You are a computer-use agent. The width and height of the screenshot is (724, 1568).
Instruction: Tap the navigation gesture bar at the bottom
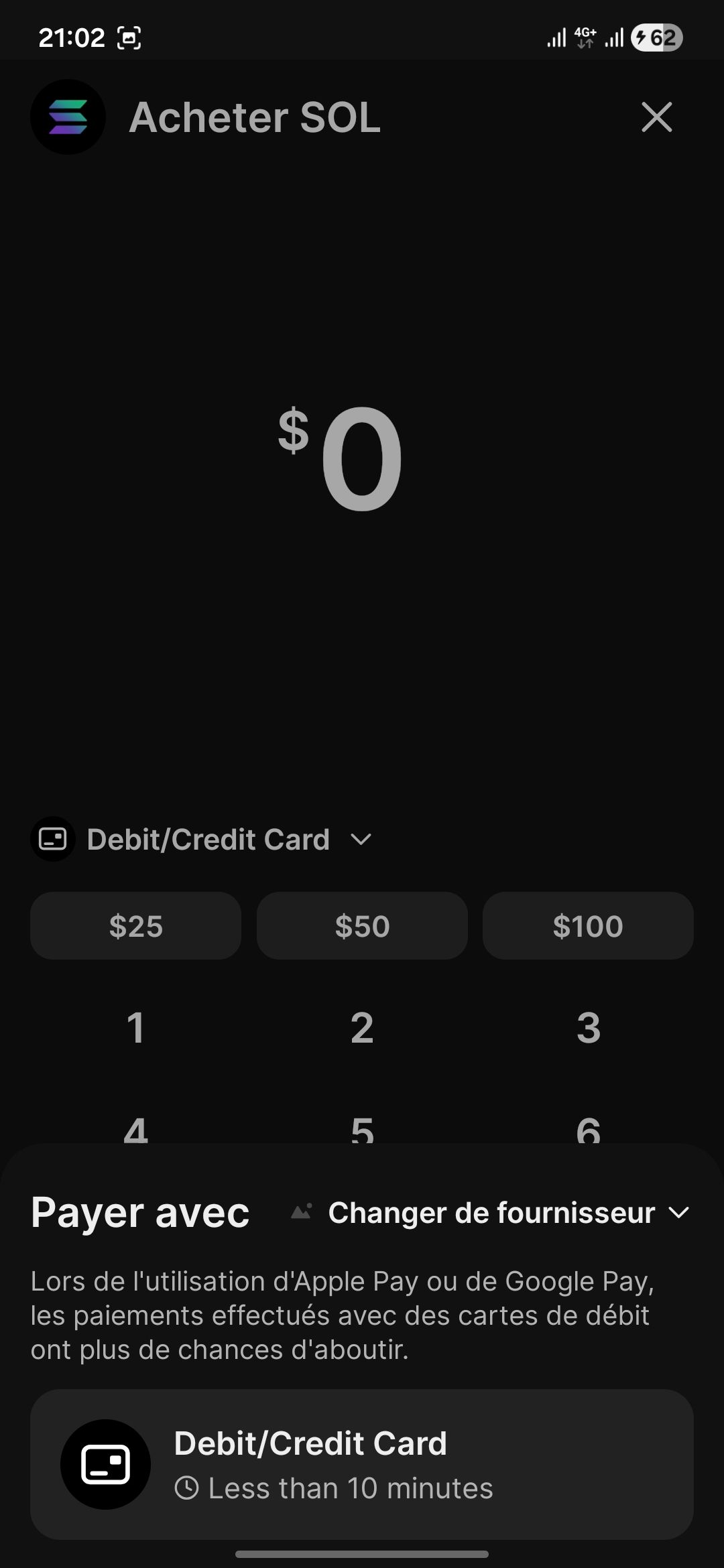point(362,1553)
